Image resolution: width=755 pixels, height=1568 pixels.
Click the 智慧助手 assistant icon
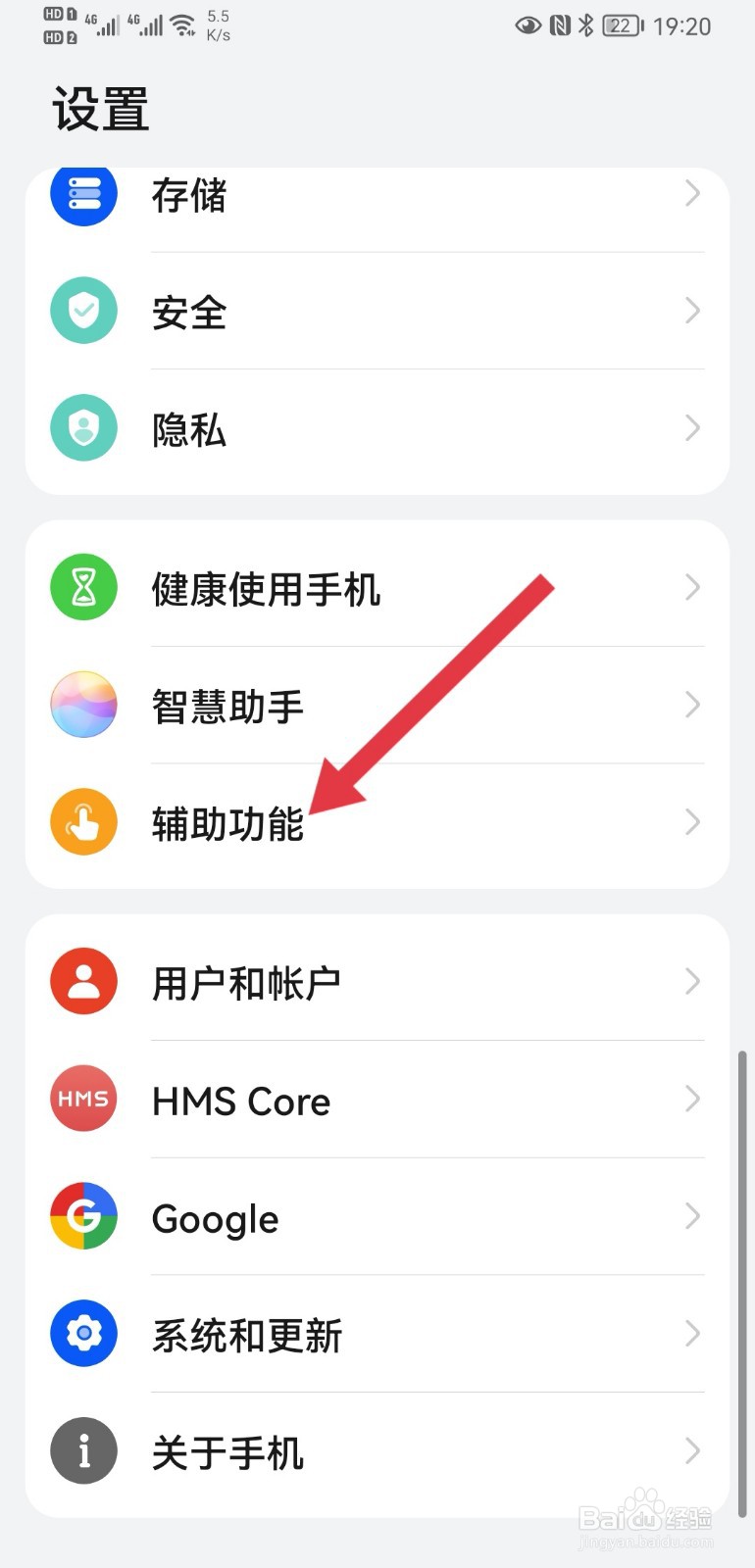pos(83,705)
